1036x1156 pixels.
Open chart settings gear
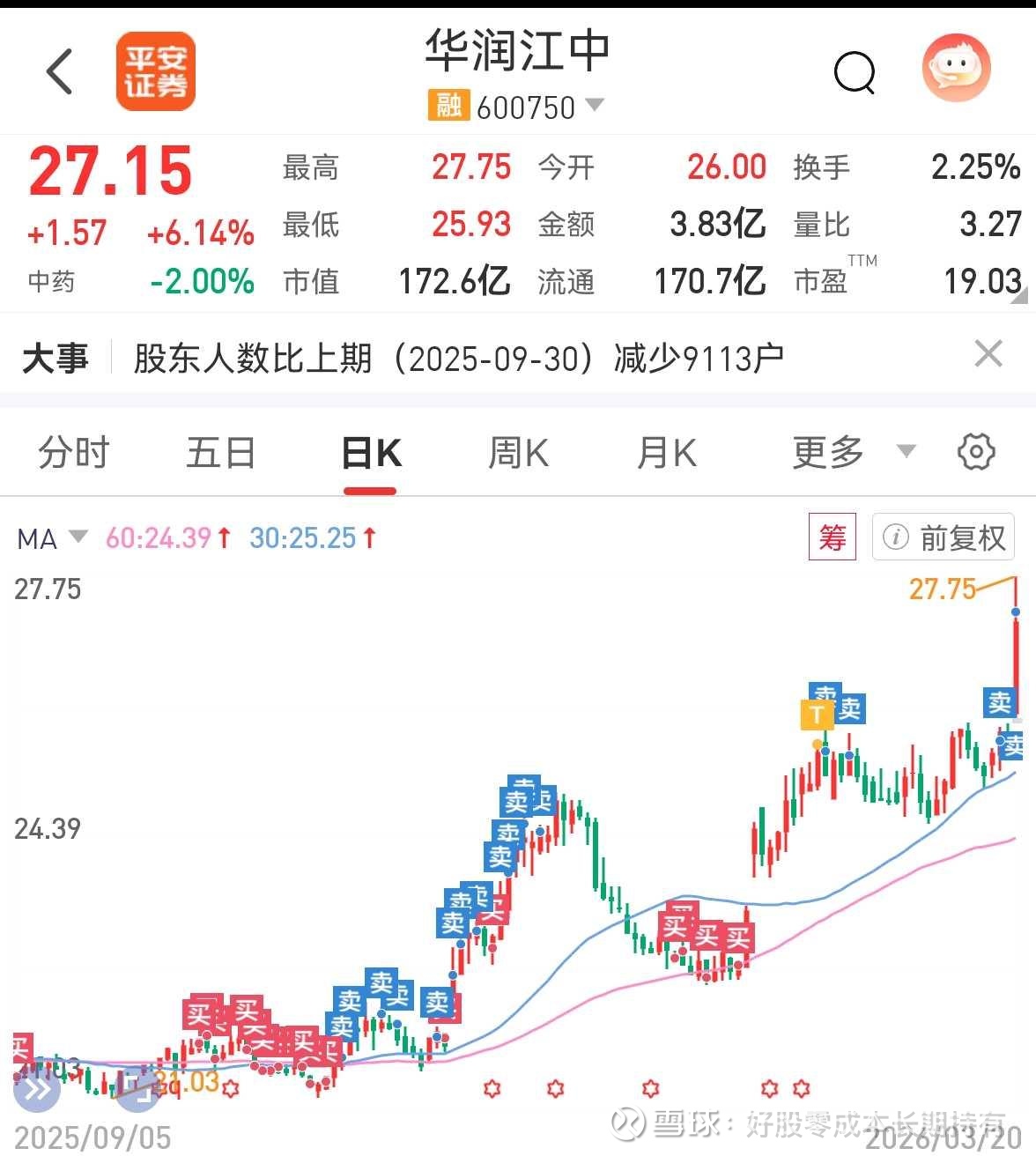[976, 453]
